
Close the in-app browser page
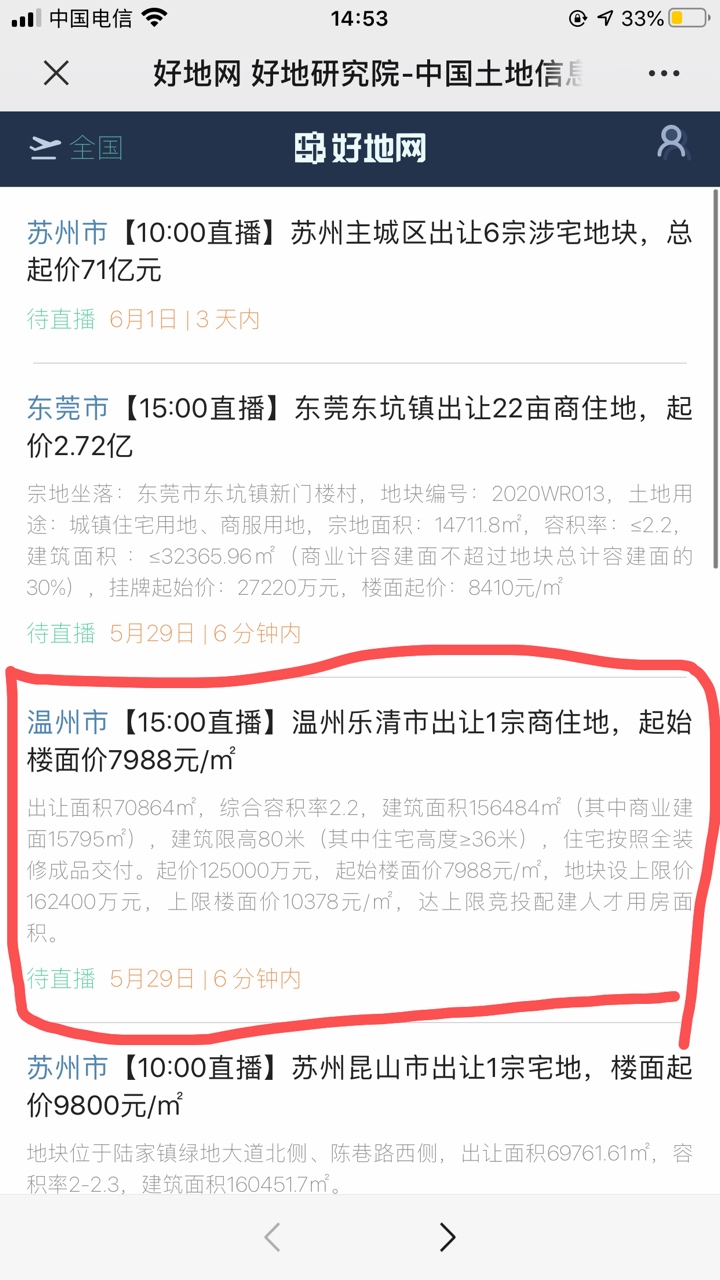57,73
